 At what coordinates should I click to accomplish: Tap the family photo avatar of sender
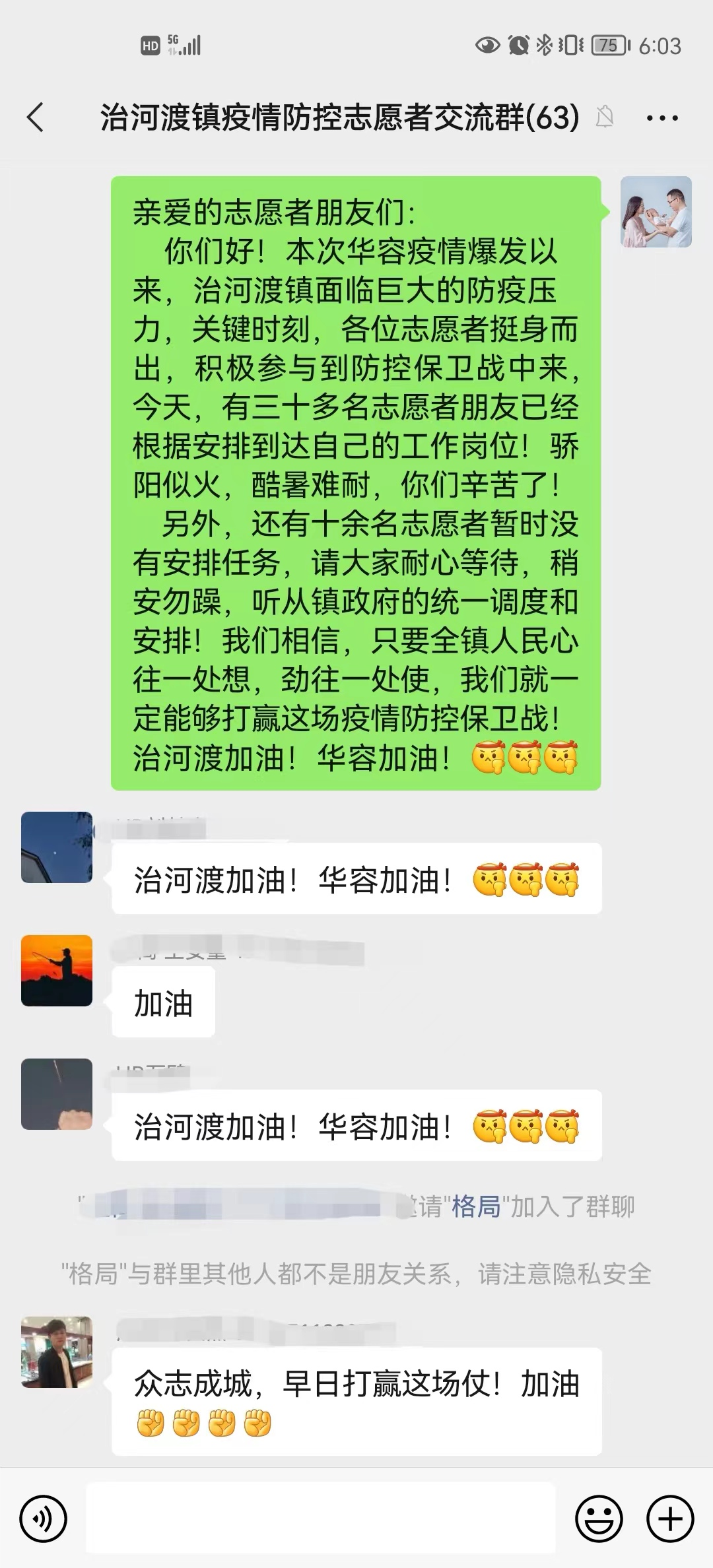(656, 212)
